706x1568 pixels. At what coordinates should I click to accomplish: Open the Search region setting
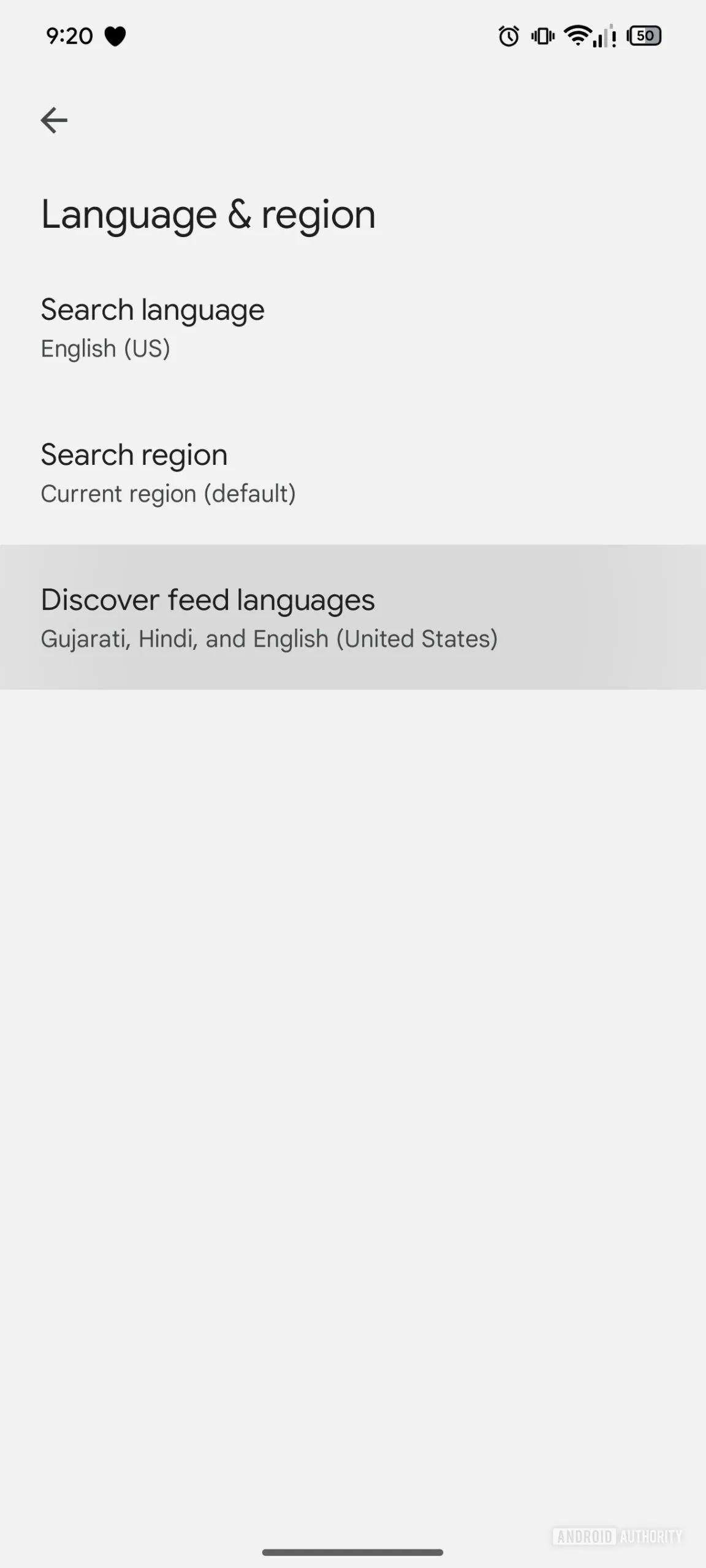tap(169, 473)
